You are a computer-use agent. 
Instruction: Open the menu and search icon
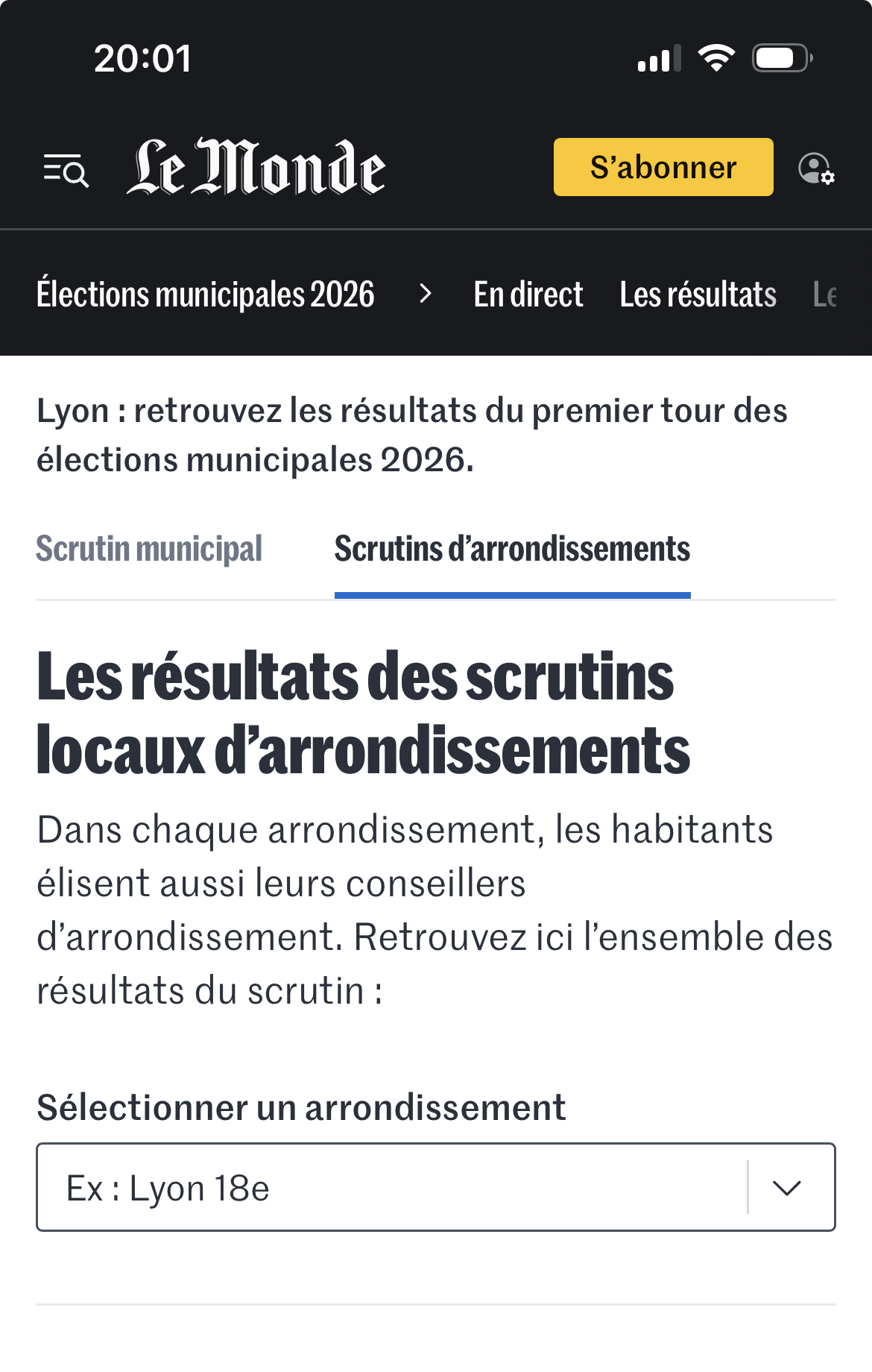click(66, 170)
